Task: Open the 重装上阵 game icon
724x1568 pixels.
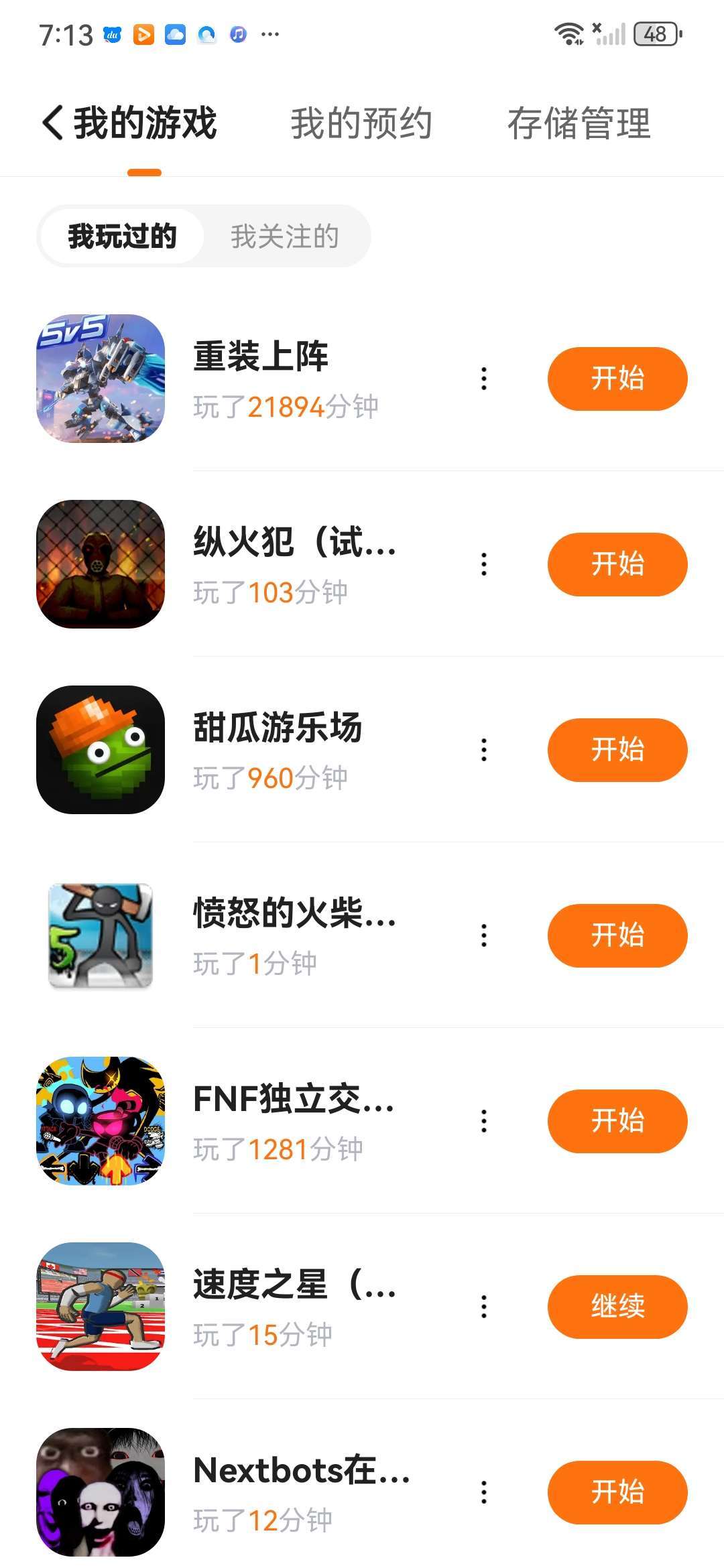Action: 101,379
